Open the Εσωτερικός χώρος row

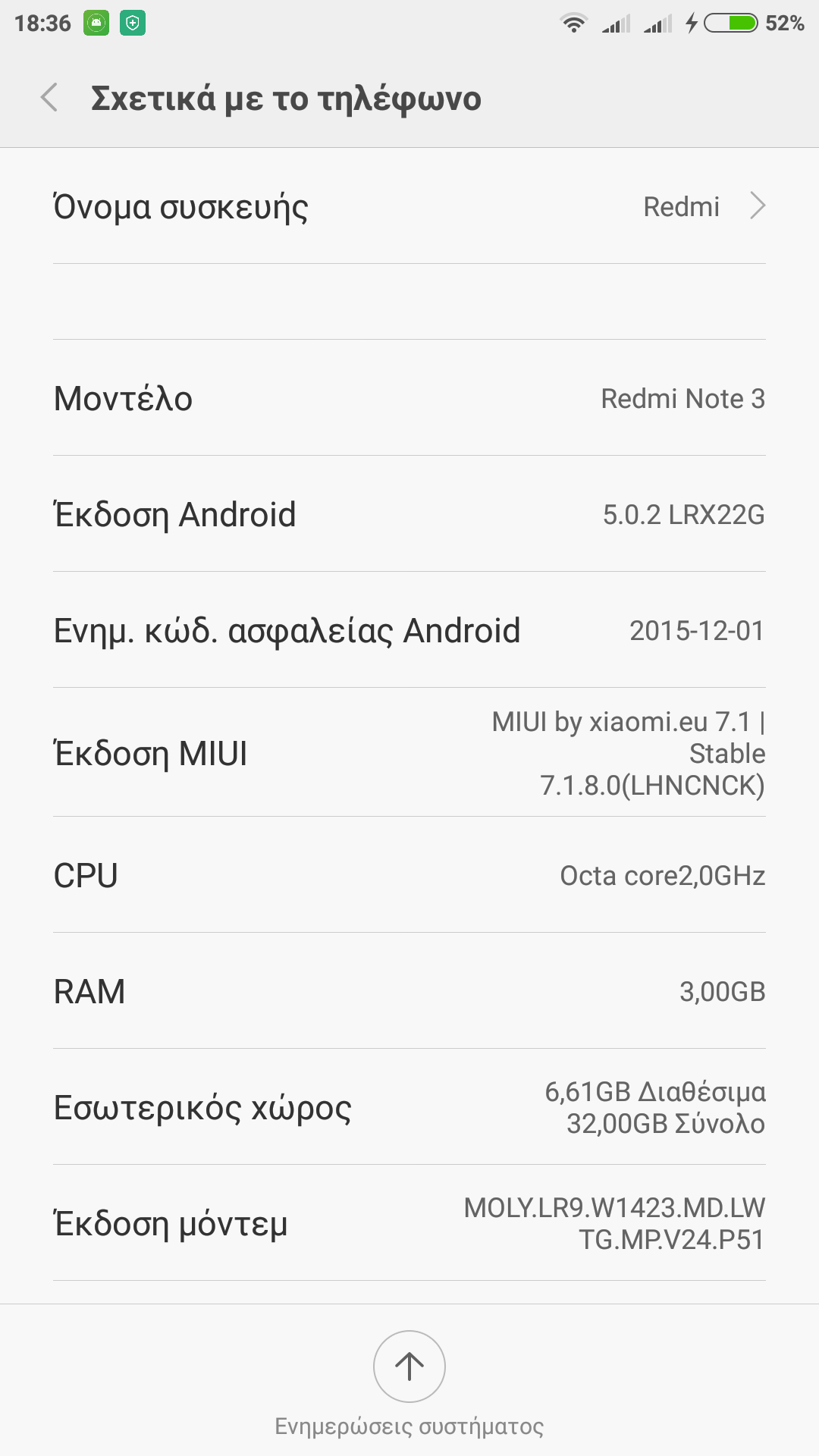pyautogui.click(x=409, y=1107)
